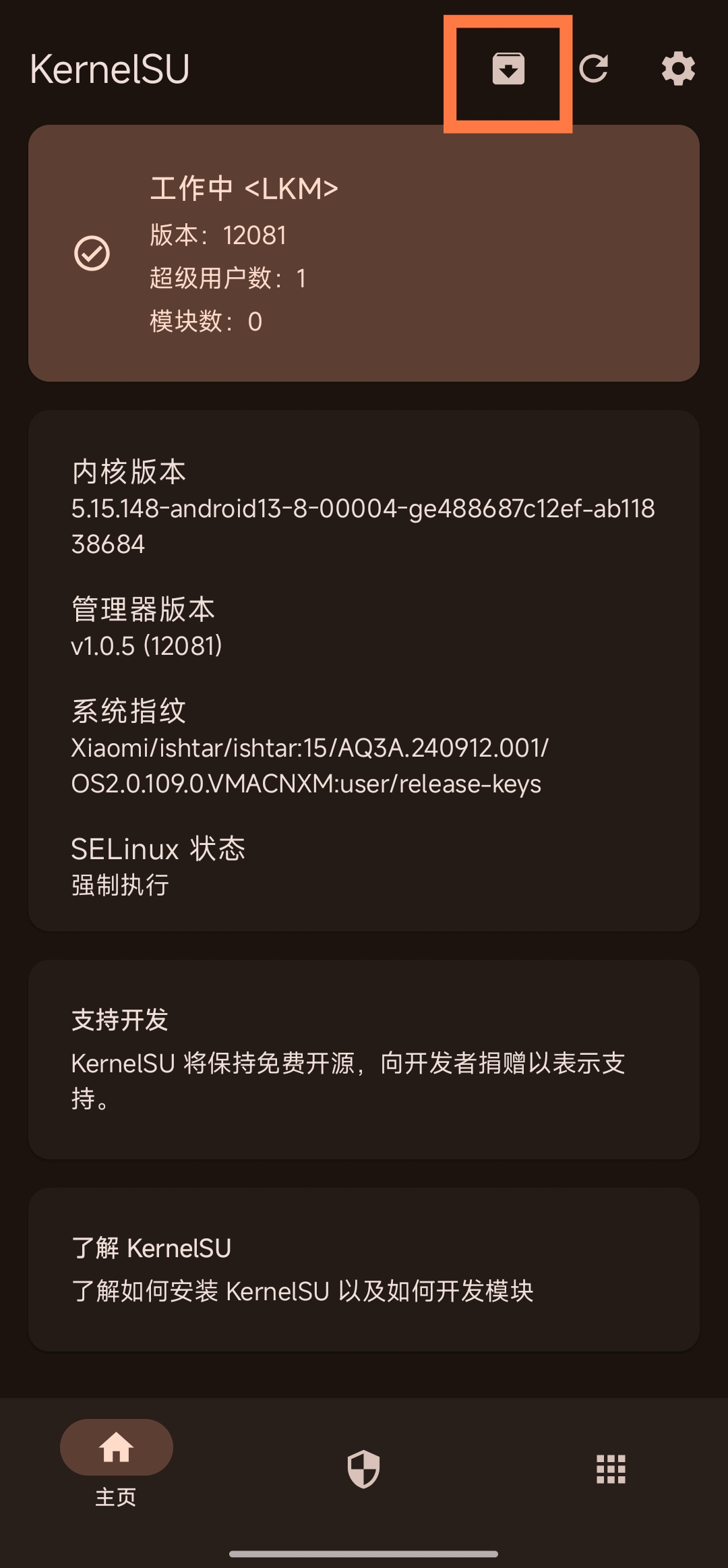Tap the reboot refresh icon
Screen dimensions: 728x1568
point(594,69)
